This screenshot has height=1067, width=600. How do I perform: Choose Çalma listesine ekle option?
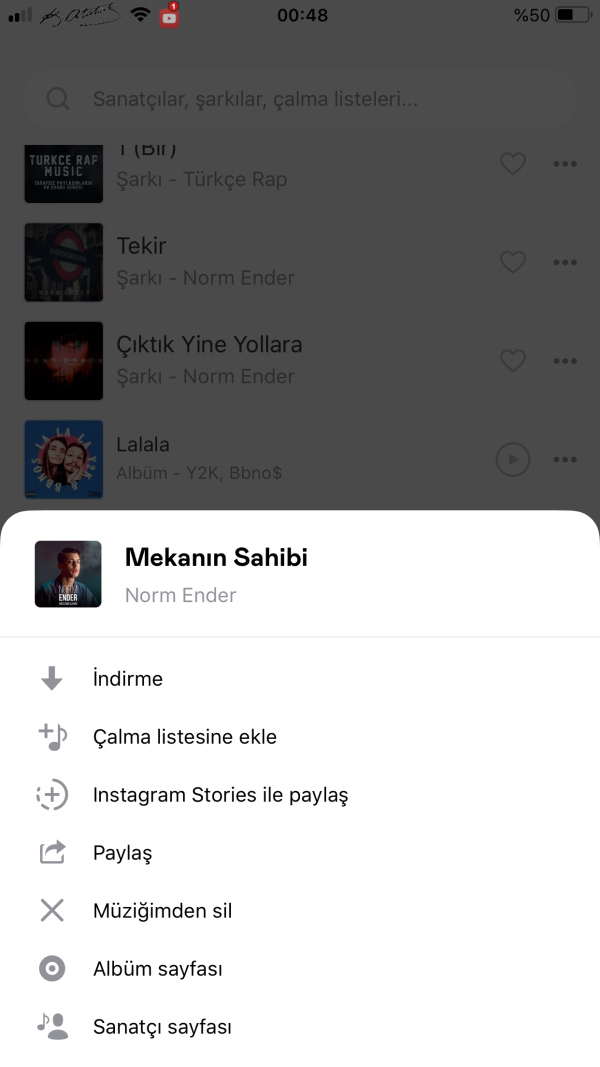[184, 737]
